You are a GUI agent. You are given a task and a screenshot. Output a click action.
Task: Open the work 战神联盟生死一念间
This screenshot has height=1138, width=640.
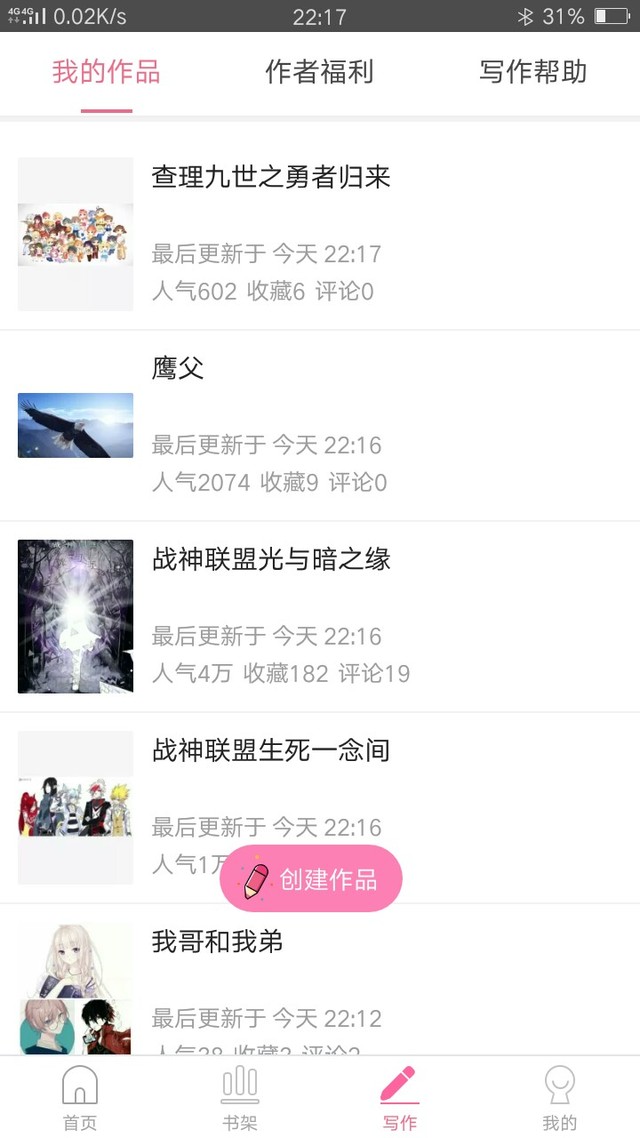point(270,751)
